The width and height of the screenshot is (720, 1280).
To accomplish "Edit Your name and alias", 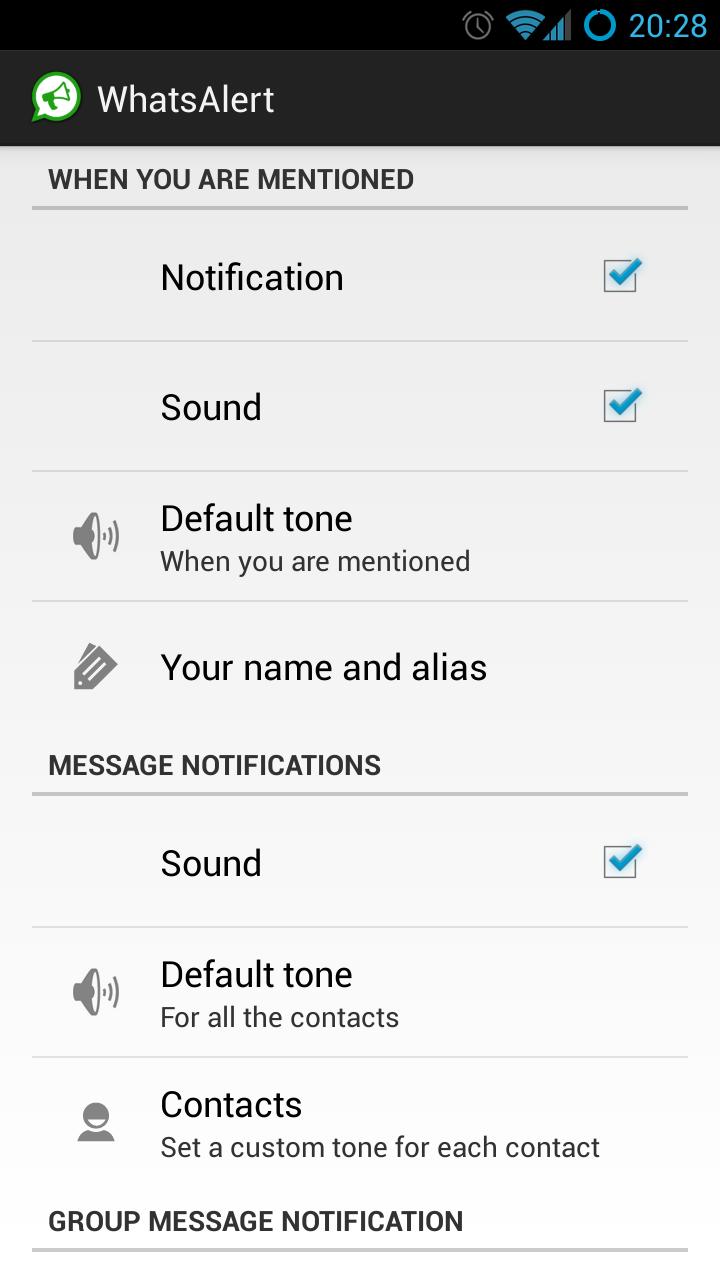I will pos(323,667).
